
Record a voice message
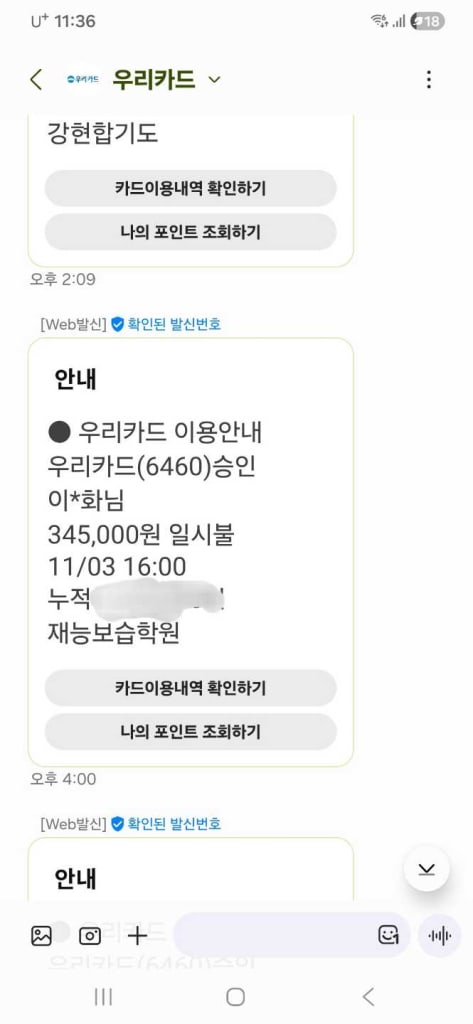[x=440, y=936]
